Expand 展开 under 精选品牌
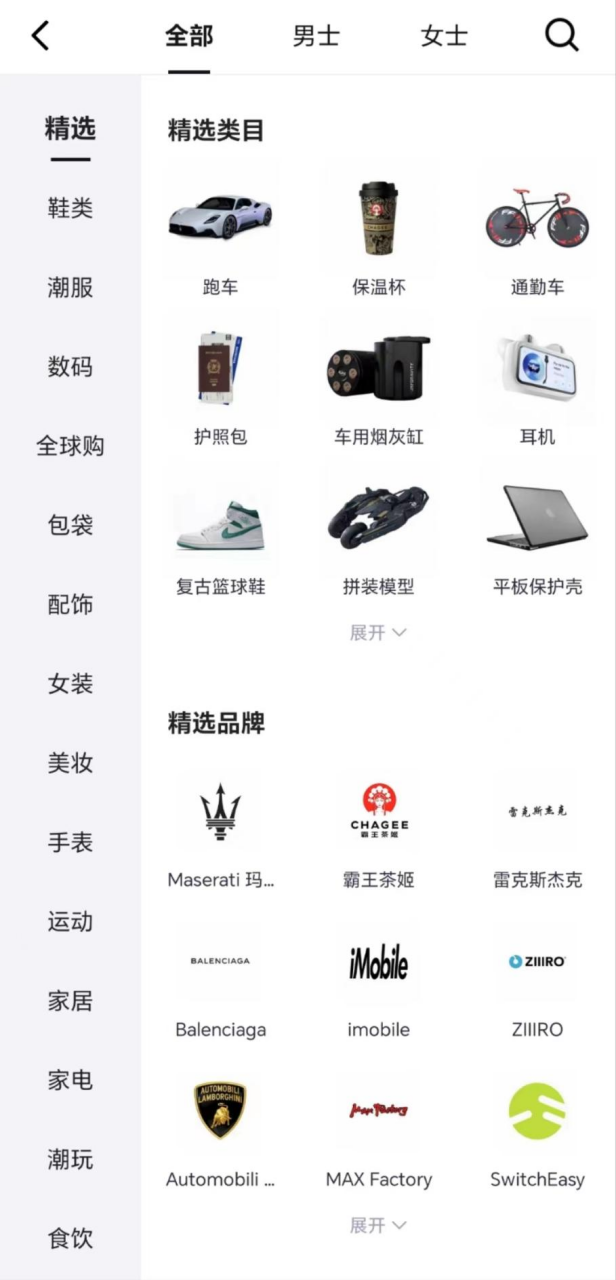Screen dimensions: 616x1280 pos(378,1225)
